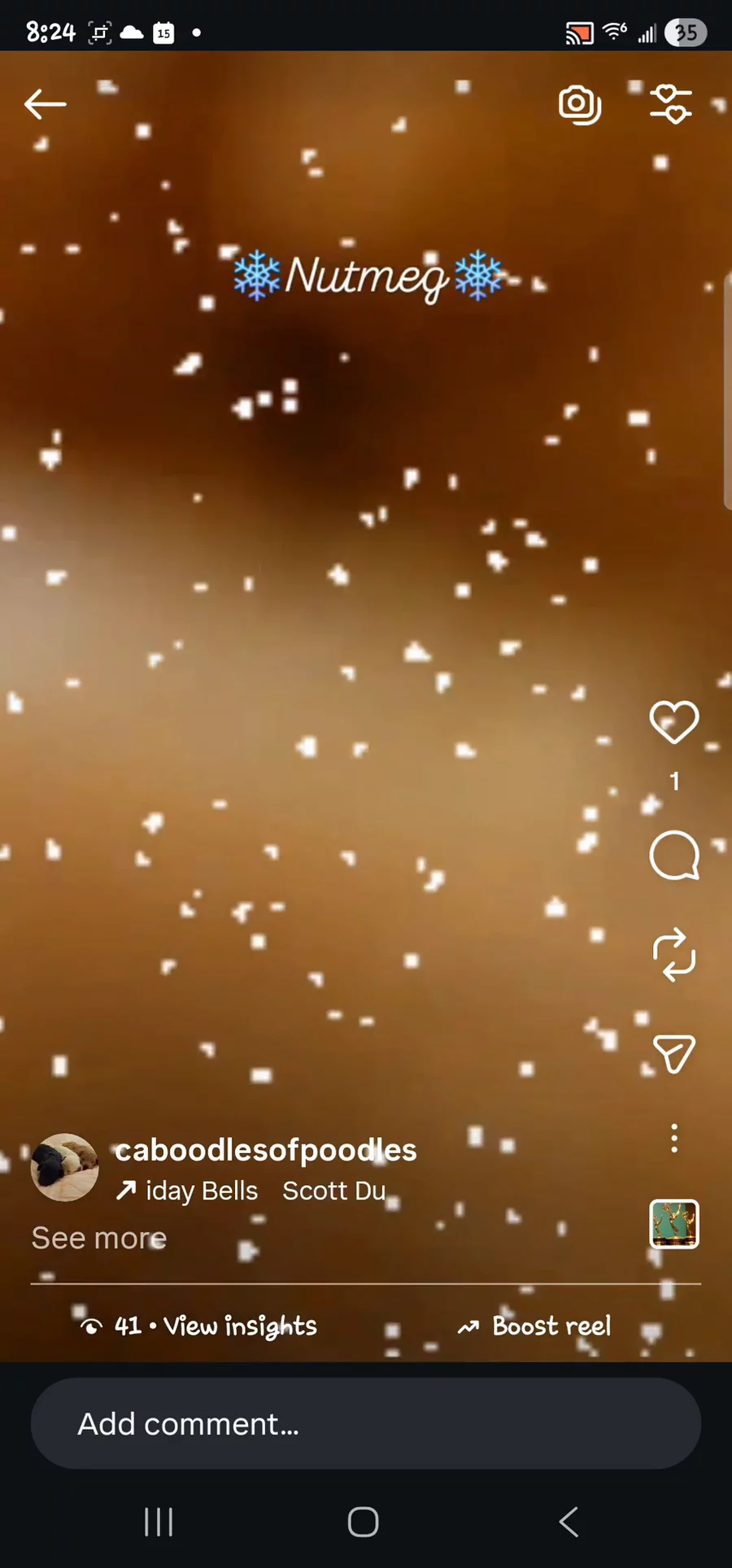
Task: Repost this reel
Action: pos(674,955)
